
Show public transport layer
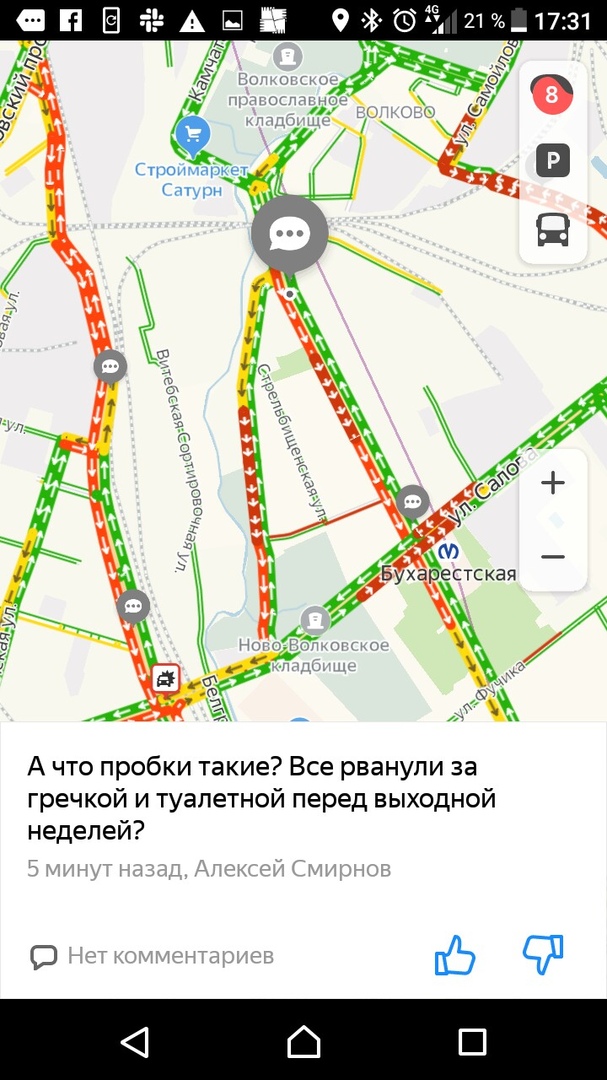(x=552, y=230)
